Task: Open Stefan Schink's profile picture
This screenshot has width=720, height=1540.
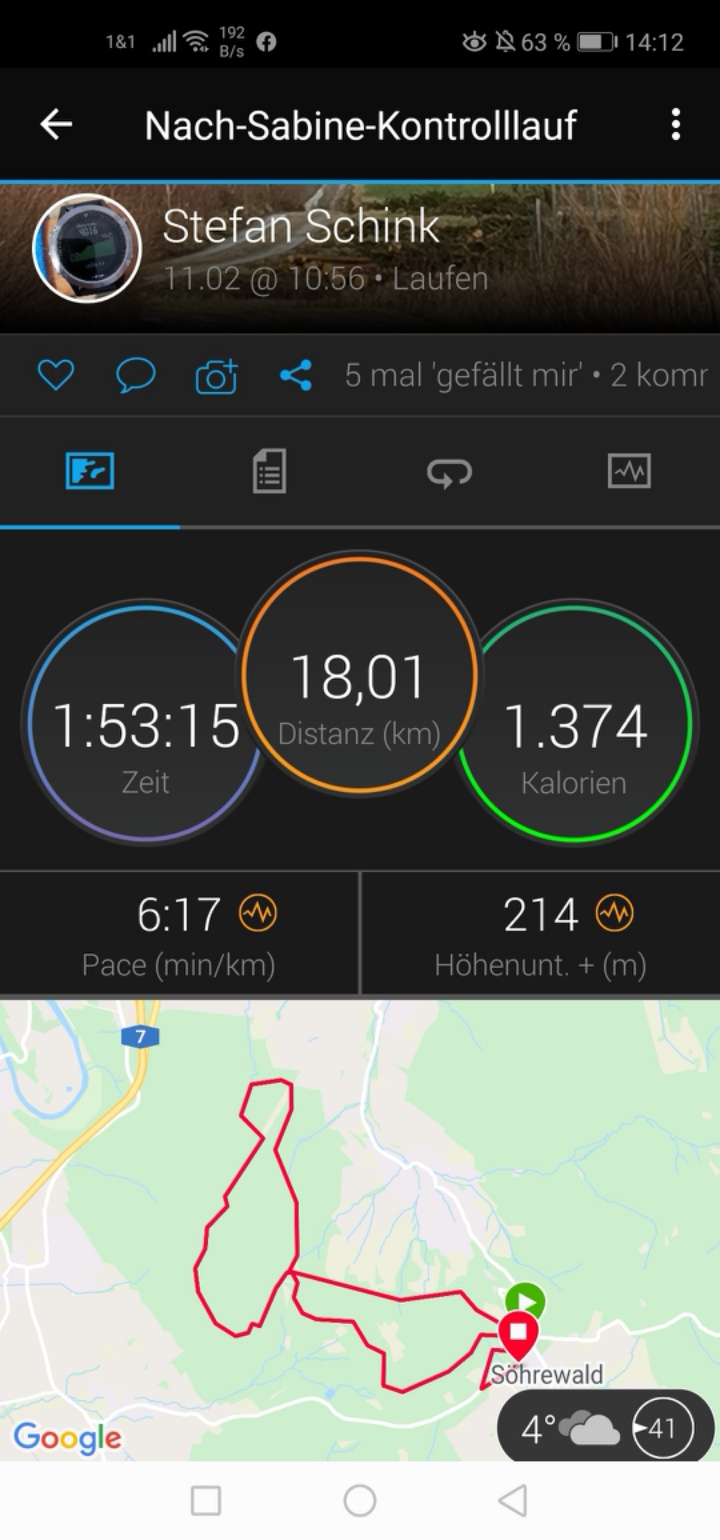Action: pos(87,247)
